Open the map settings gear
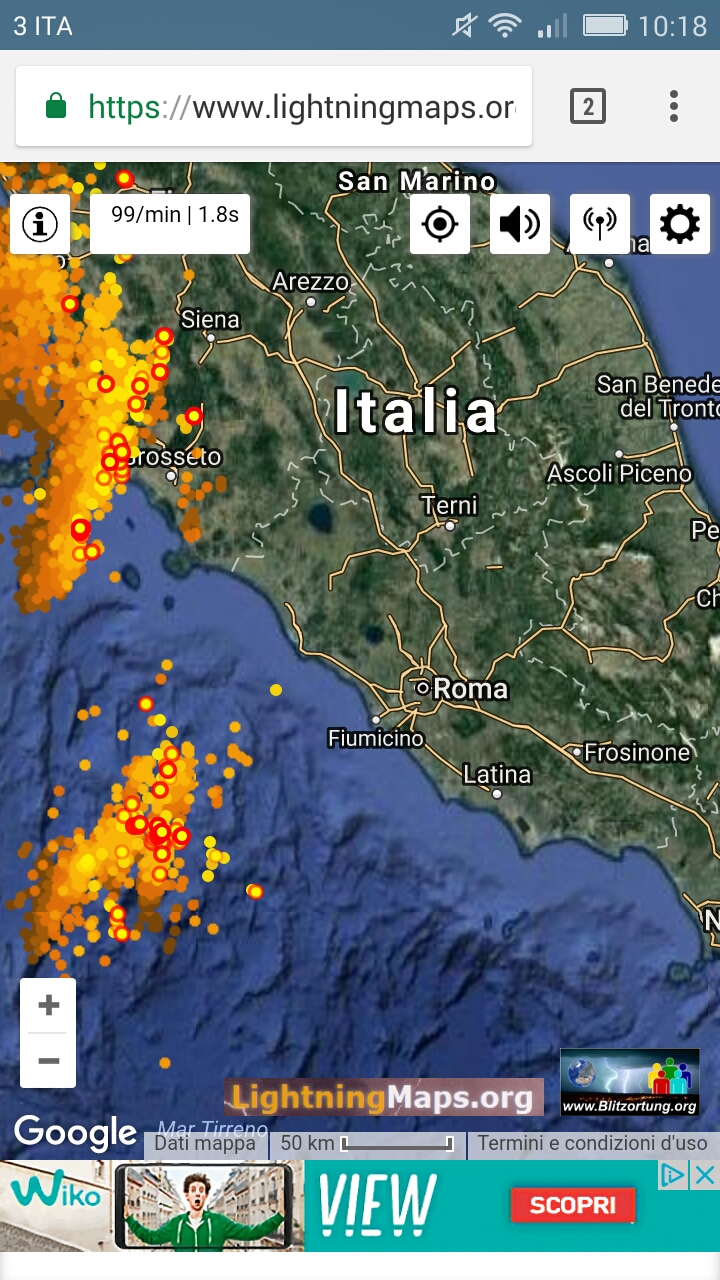Viewport: 720px width, 1280px height. [x=680, y=224]
